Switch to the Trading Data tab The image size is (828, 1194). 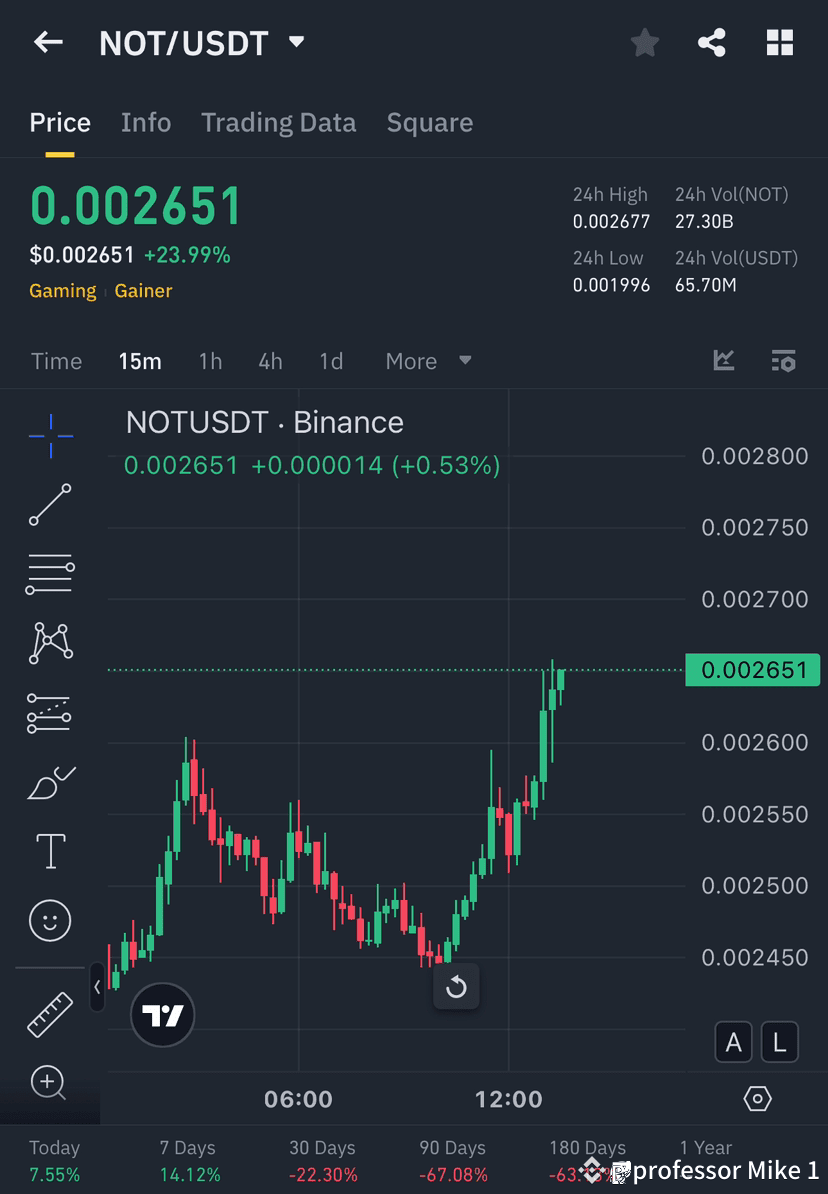click(x=278, y=122)
